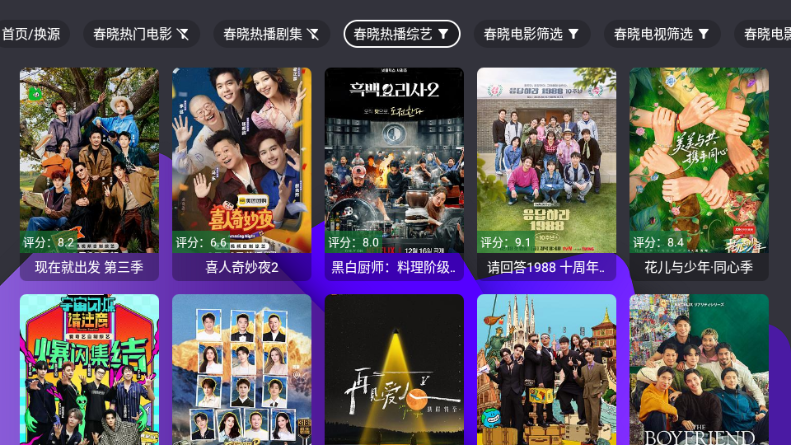The width and height of the screenshot is (791, 445).
Task: Switch to the 首页/换源 tab
Action: (x=30, y=34)
